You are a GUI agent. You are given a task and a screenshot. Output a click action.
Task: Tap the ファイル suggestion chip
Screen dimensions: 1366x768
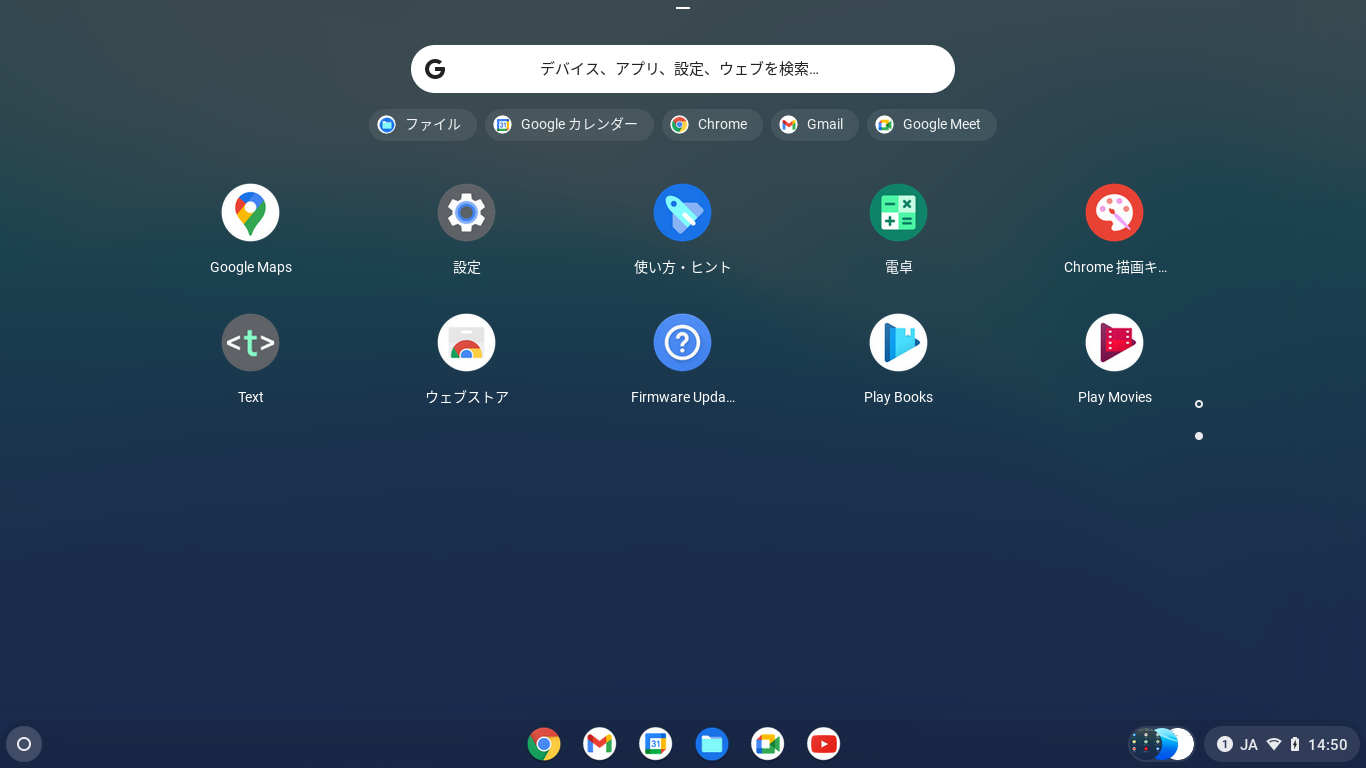[x=422, y=125]
